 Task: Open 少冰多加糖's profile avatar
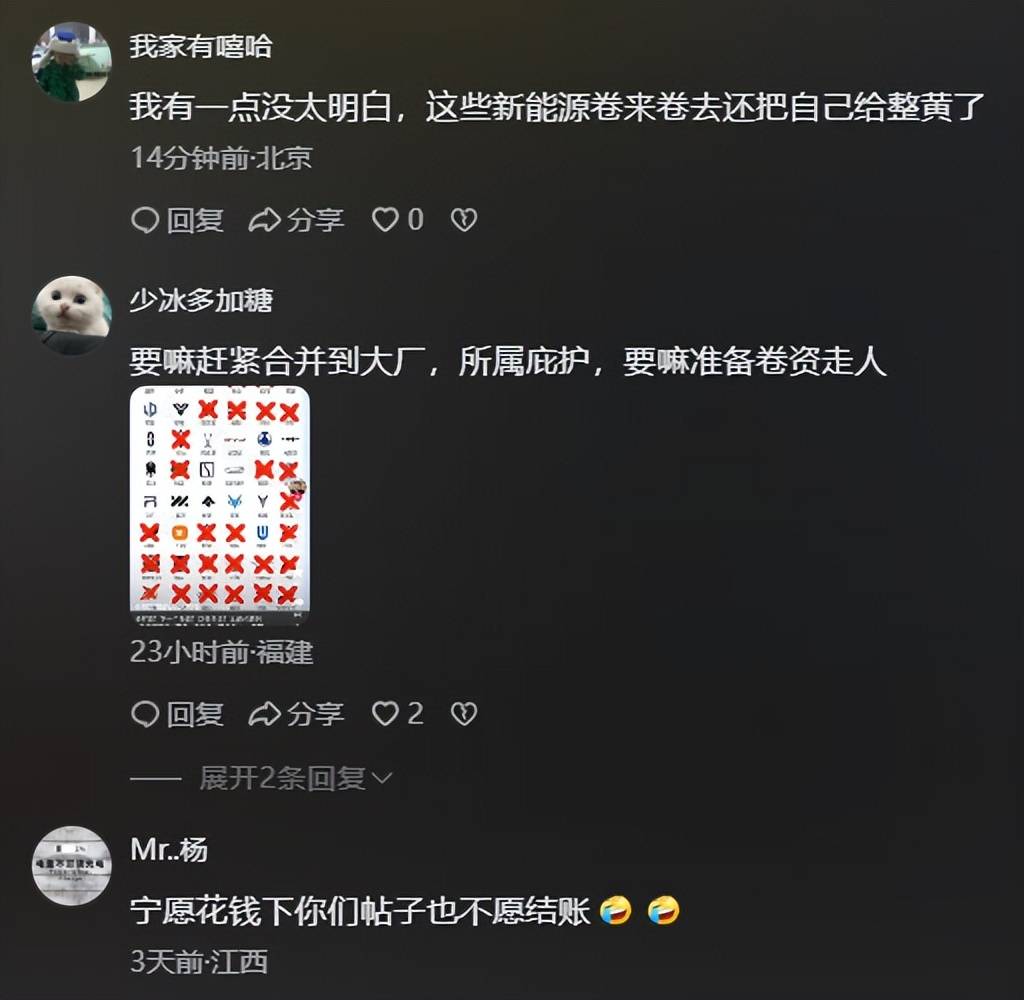point(71,314)
